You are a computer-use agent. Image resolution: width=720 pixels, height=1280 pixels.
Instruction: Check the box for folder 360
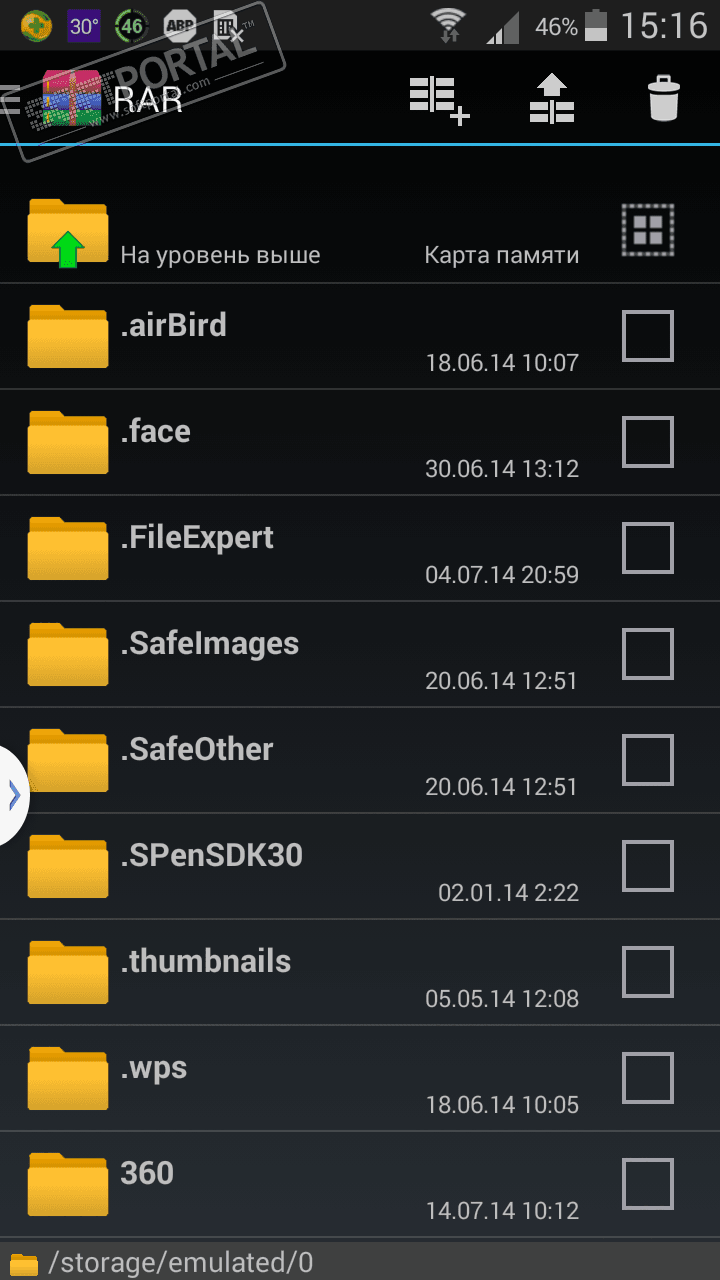click(648, 1184)
